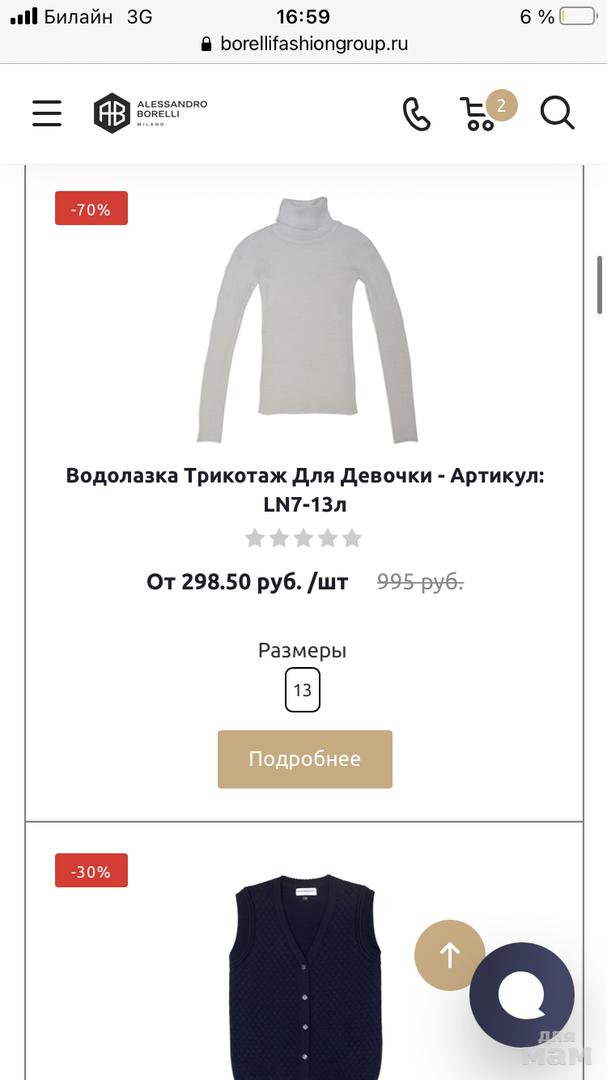Screen dimensions: 607x1080
Task: Tap Подробнее for the turtleneck
Action: coord(305,759)
